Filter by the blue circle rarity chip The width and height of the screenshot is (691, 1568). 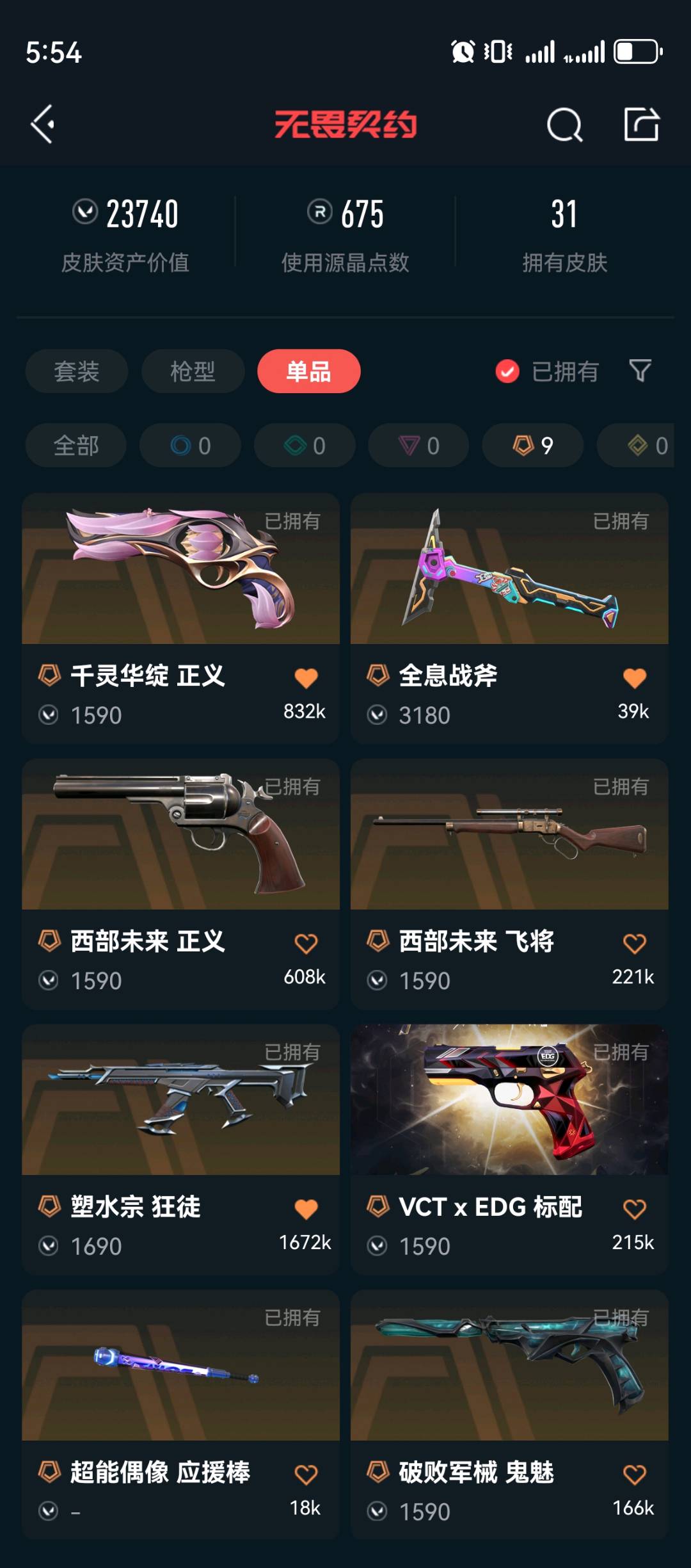(190, 446)
